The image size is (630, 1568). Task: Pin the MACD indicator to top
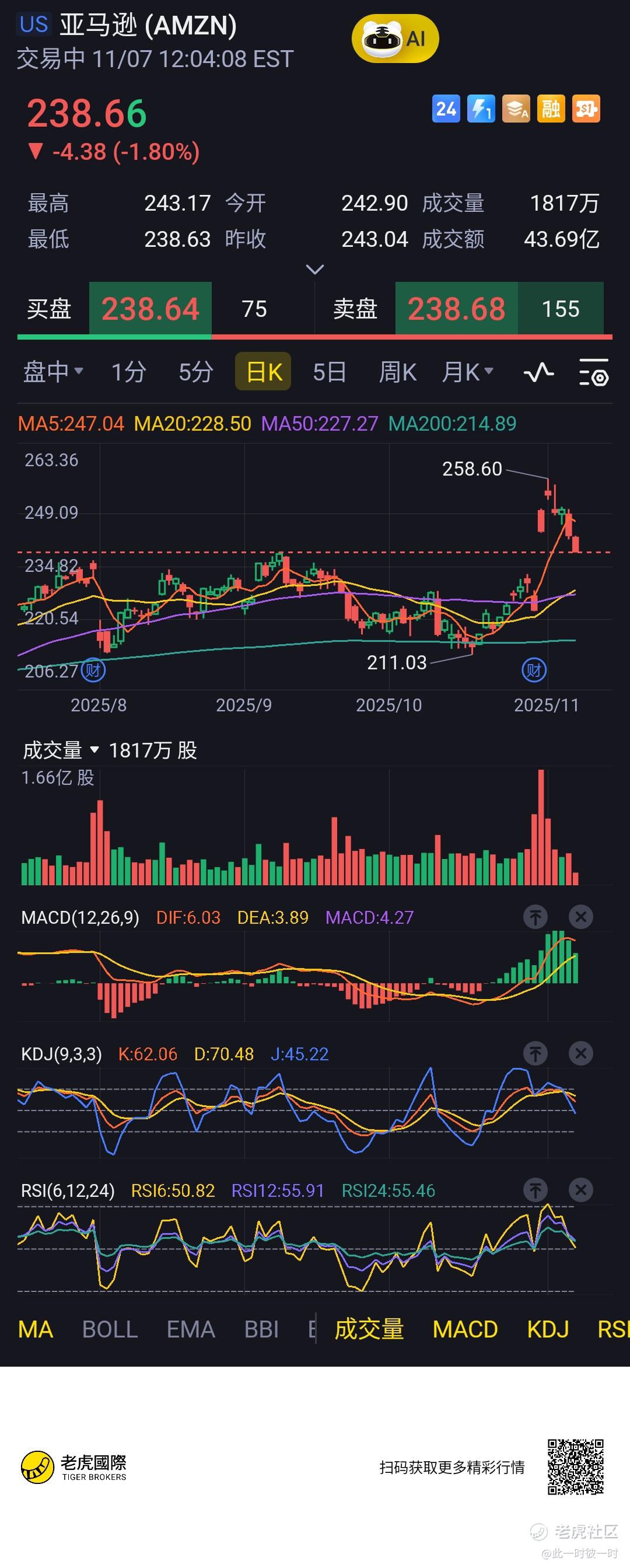click(535, 917)
